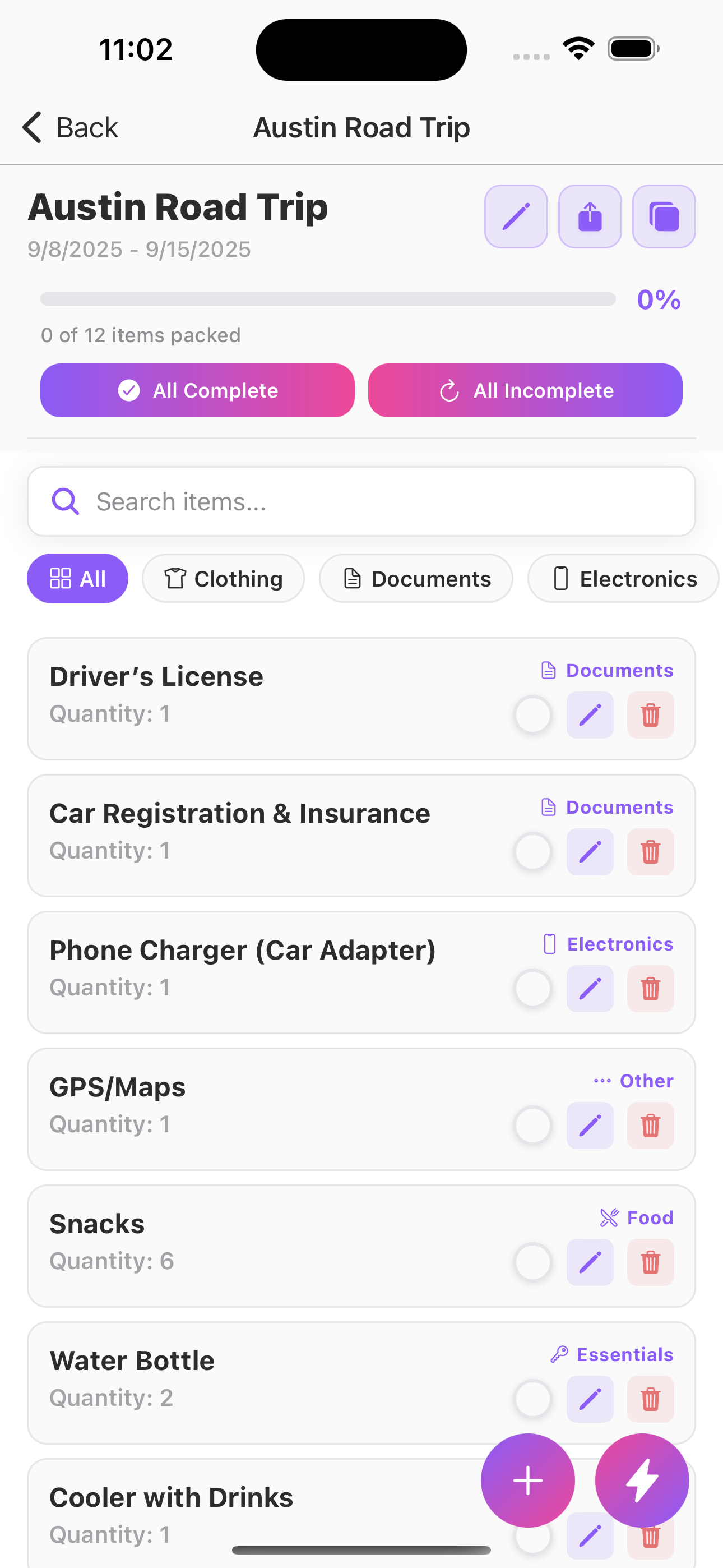Open the lightning quick-action button
Screen dimensions: 723x1568
coord(642,1481)
